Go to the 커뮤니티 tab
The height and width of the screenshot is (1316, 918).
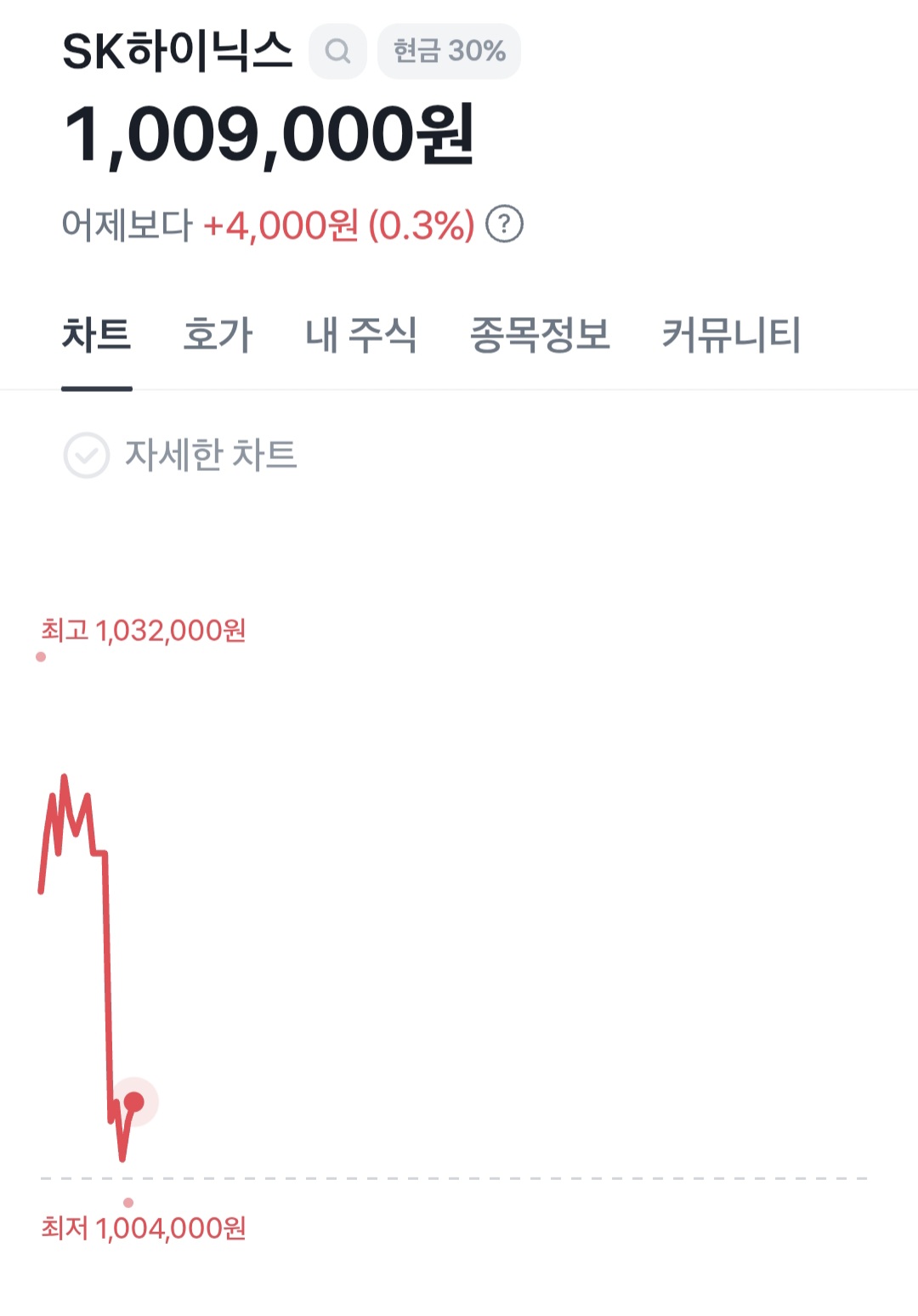(731, 335)
